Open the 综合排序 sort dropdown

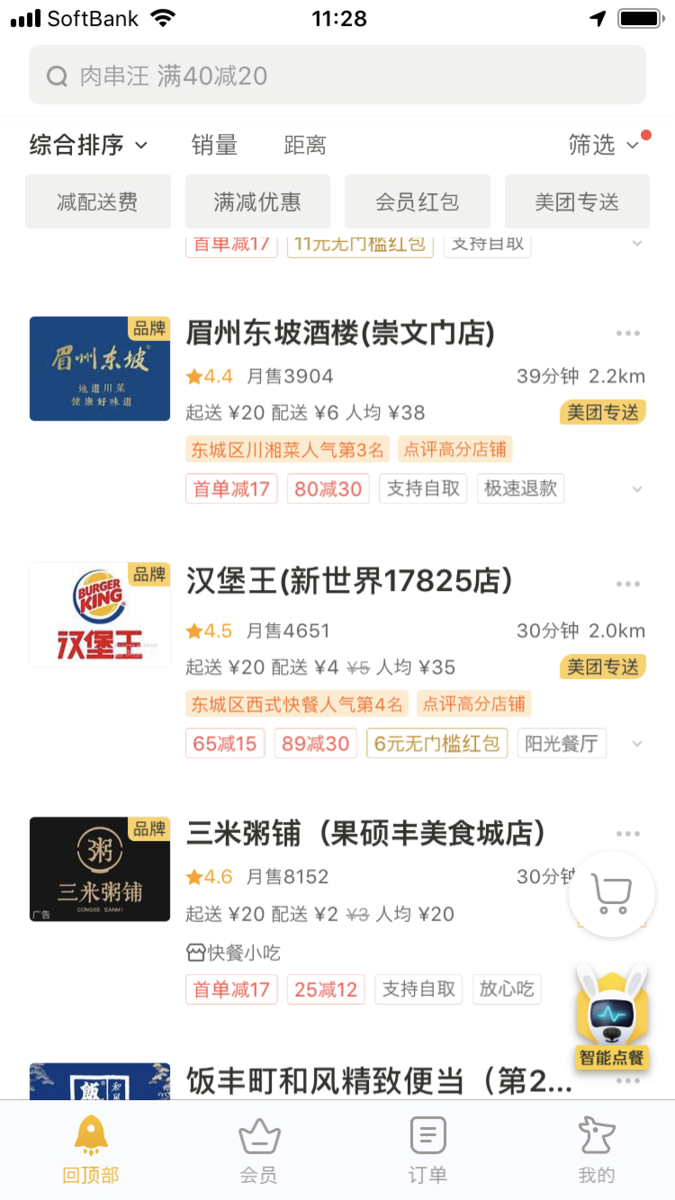pyautogui.click(x=88, y=145)
